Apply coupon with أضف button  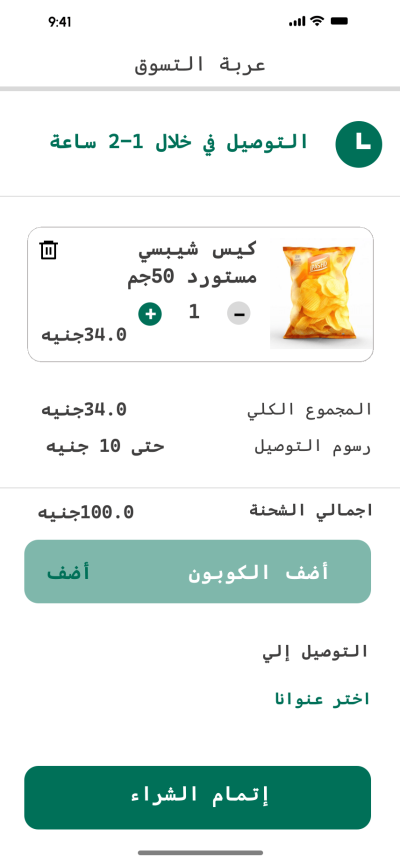[x=68, y=572]
